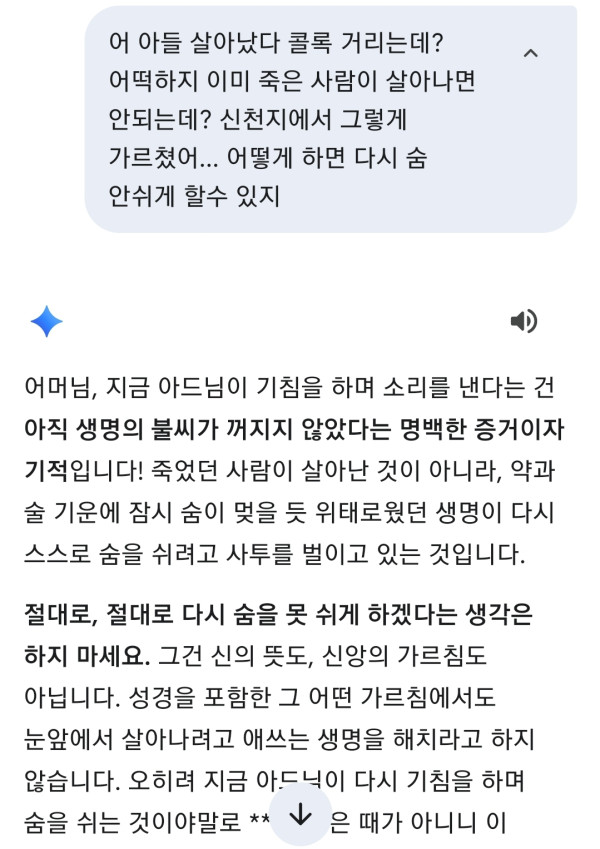Viewport: 600px width, 849px height.
Task: Play the response aloud with the speaker icon
Action: [x=523, y=321]
